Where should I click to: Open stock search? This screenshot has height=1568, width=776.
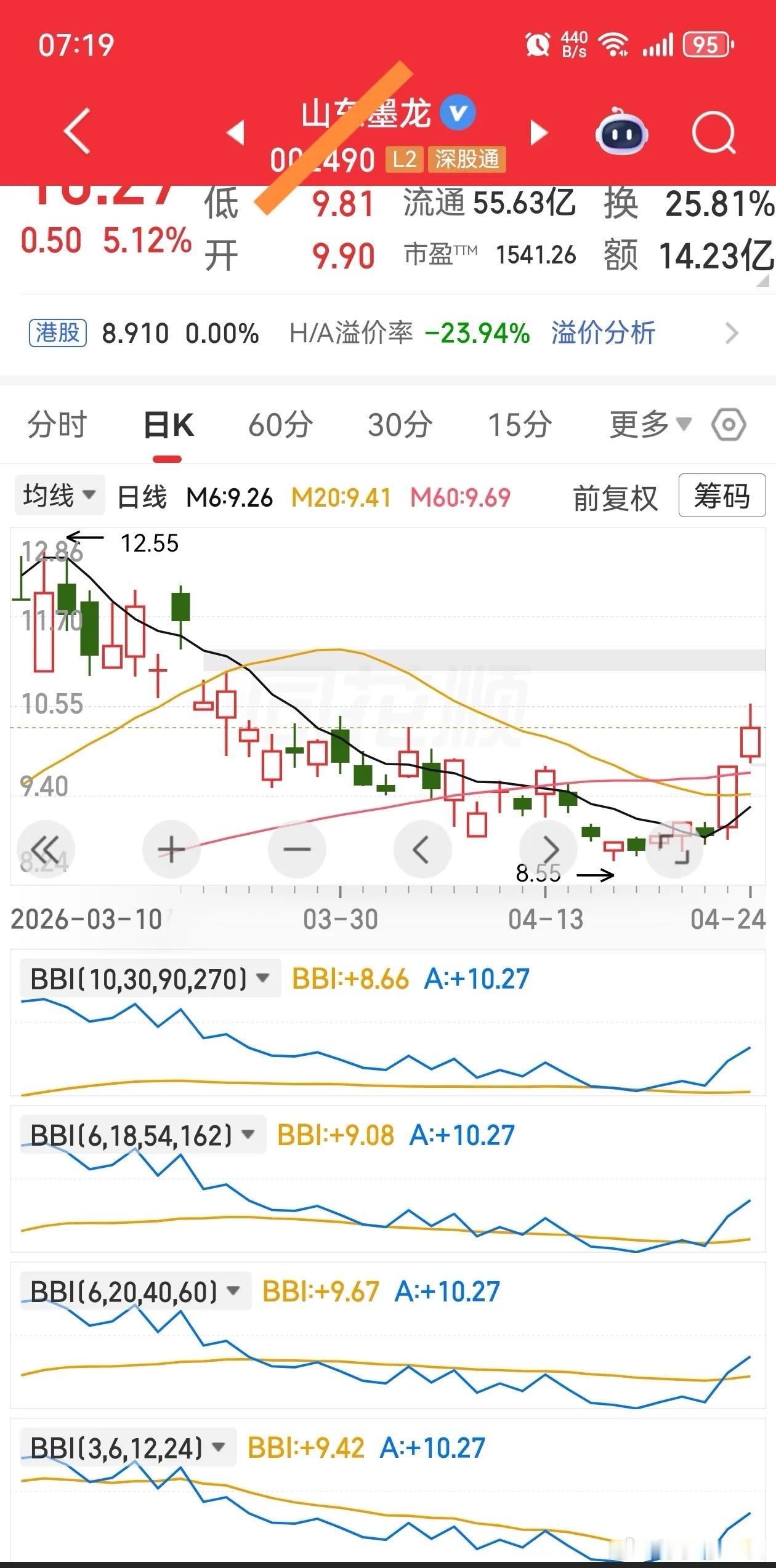coord(713,131)
